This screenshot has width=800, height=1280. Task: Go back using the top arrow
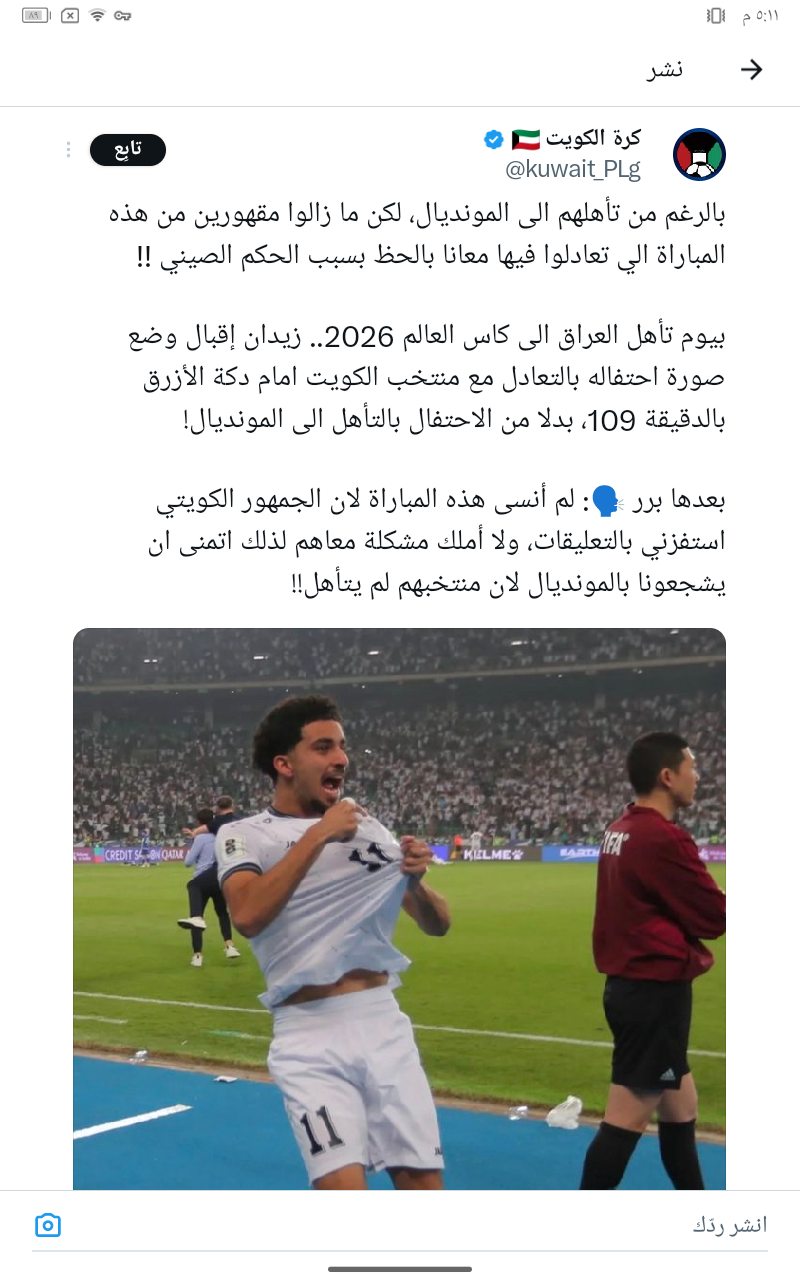[751, 69]
